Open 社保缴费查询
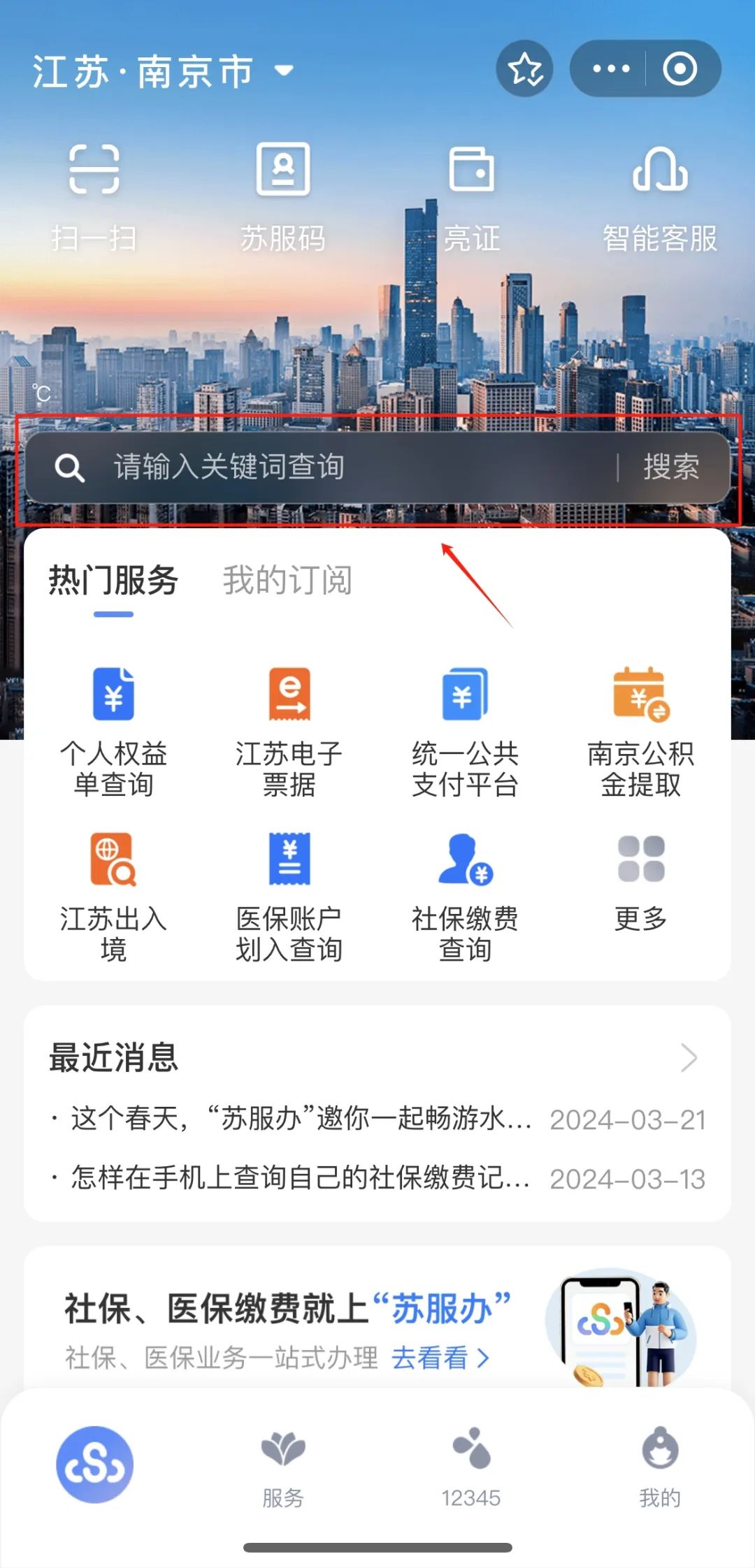 click(x=465, y=896)
